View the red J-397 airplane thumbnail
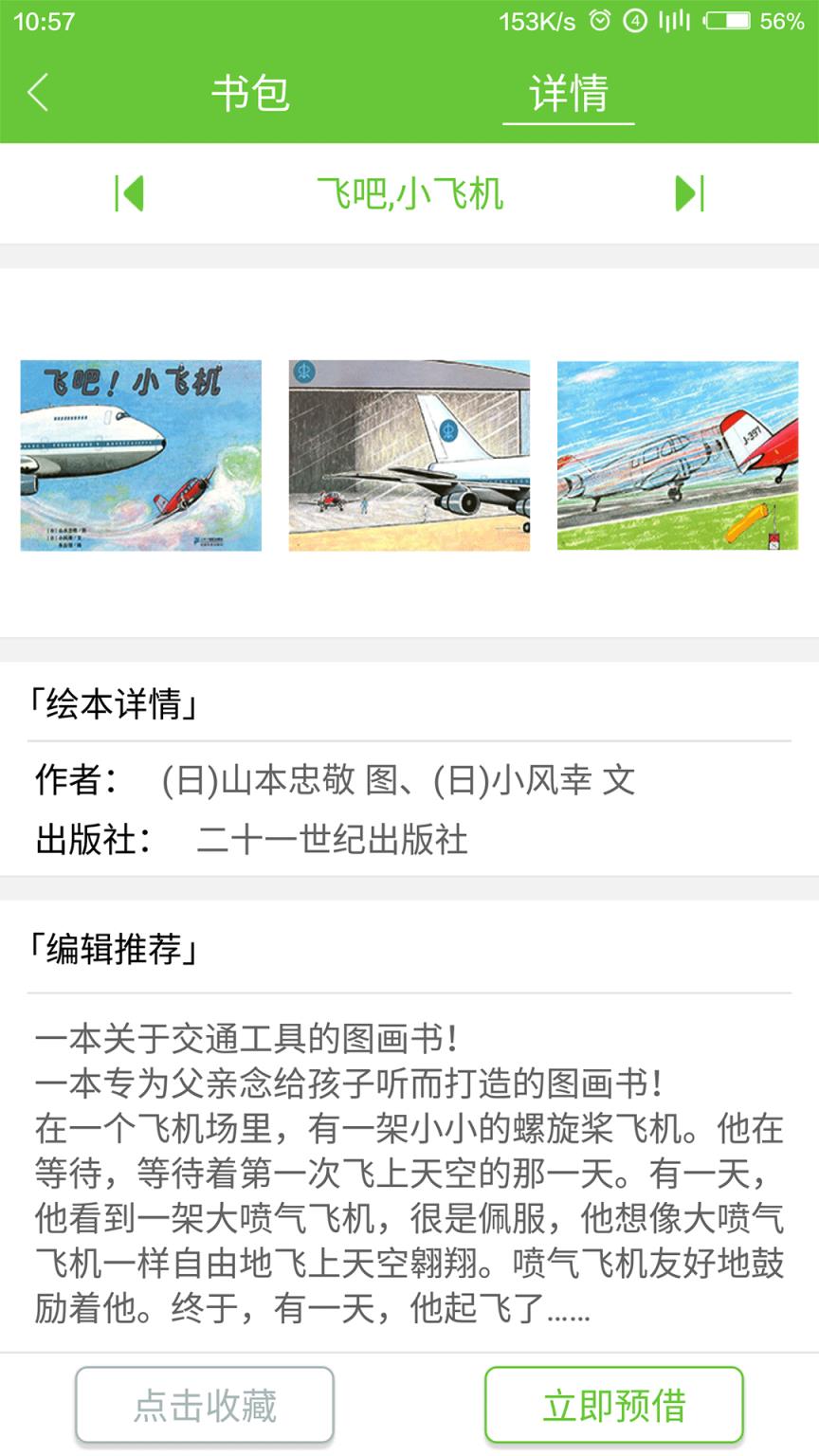 [677, 454]
